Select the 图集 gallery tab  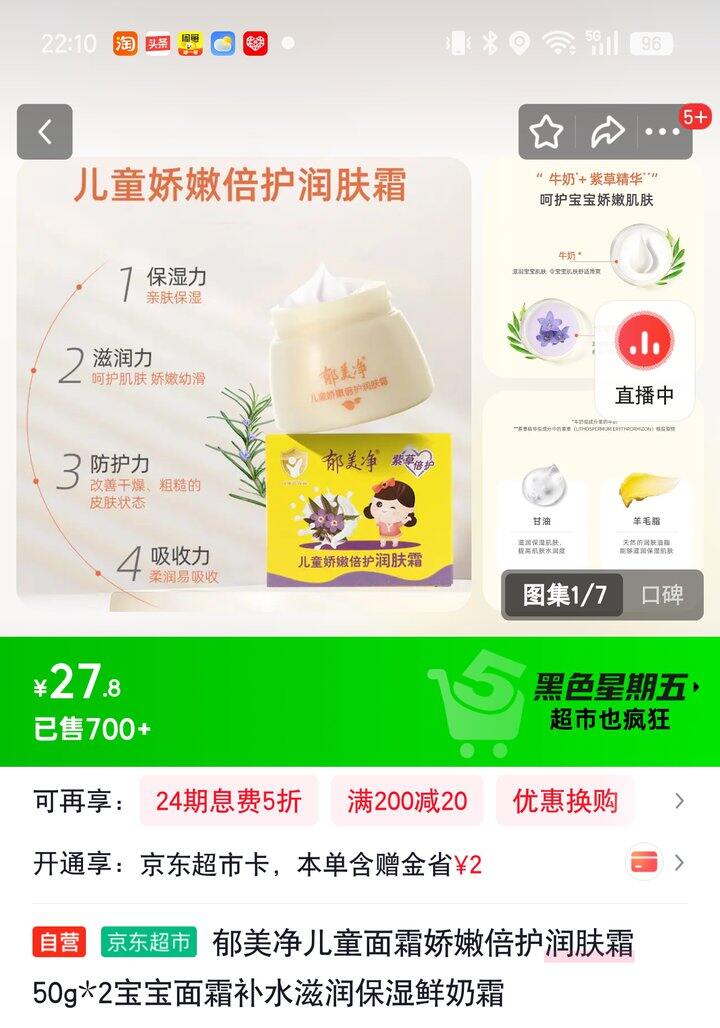point(564,595)
